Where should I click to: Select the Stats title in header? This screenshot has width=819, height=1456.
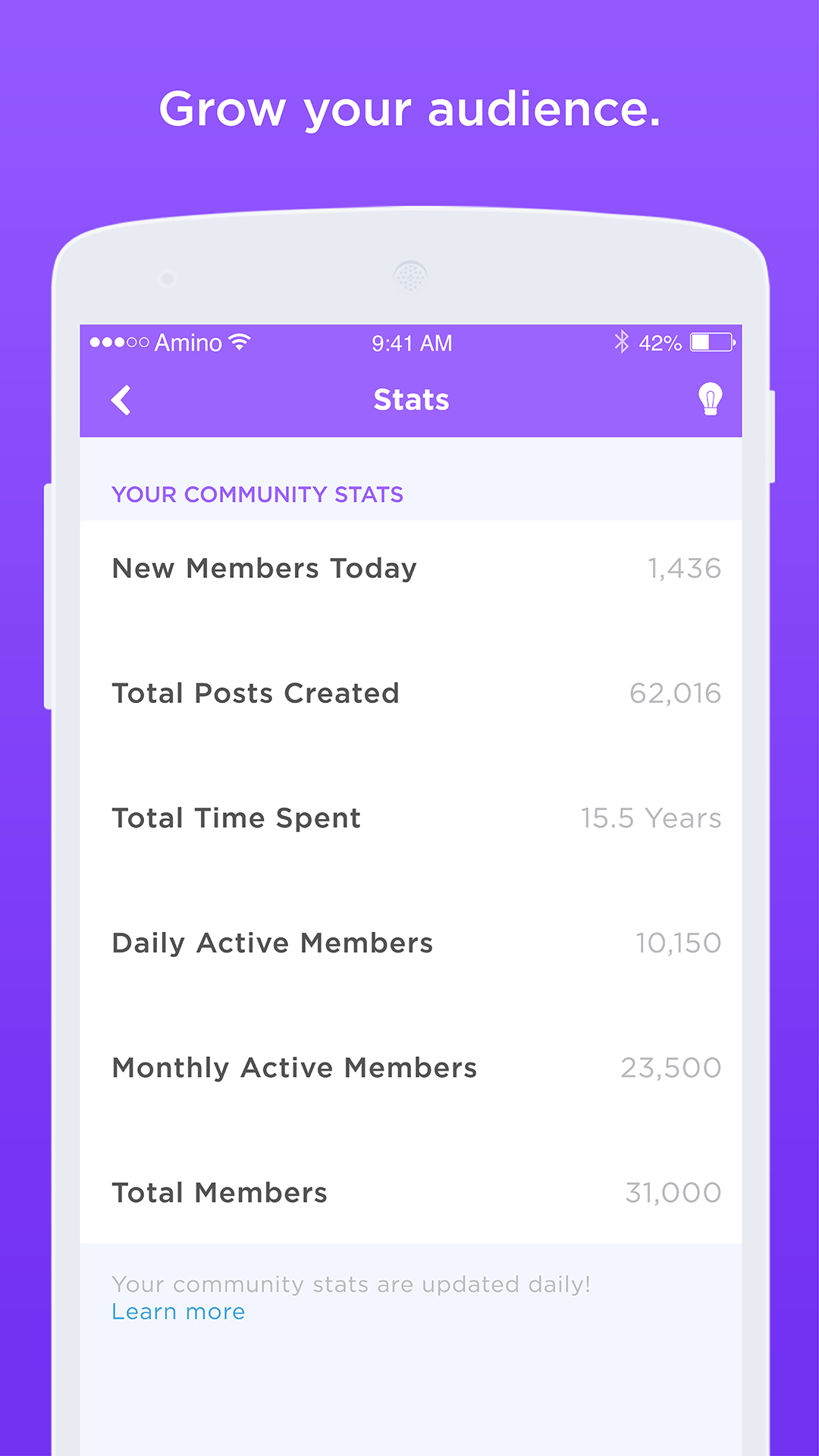click(x=410, y=400)
